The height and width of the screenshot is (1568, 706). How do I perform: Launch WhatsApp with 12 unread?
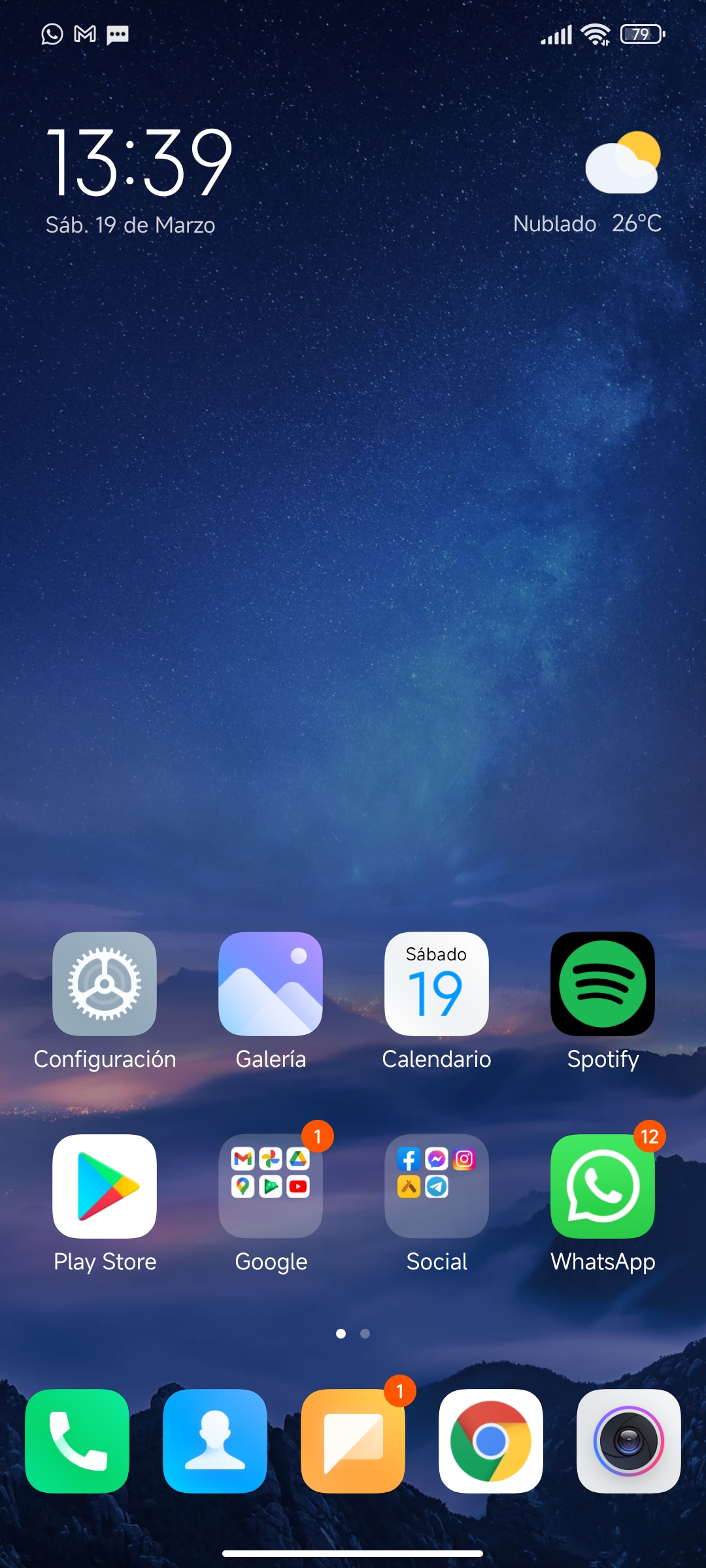click(x=603, y=1186)
